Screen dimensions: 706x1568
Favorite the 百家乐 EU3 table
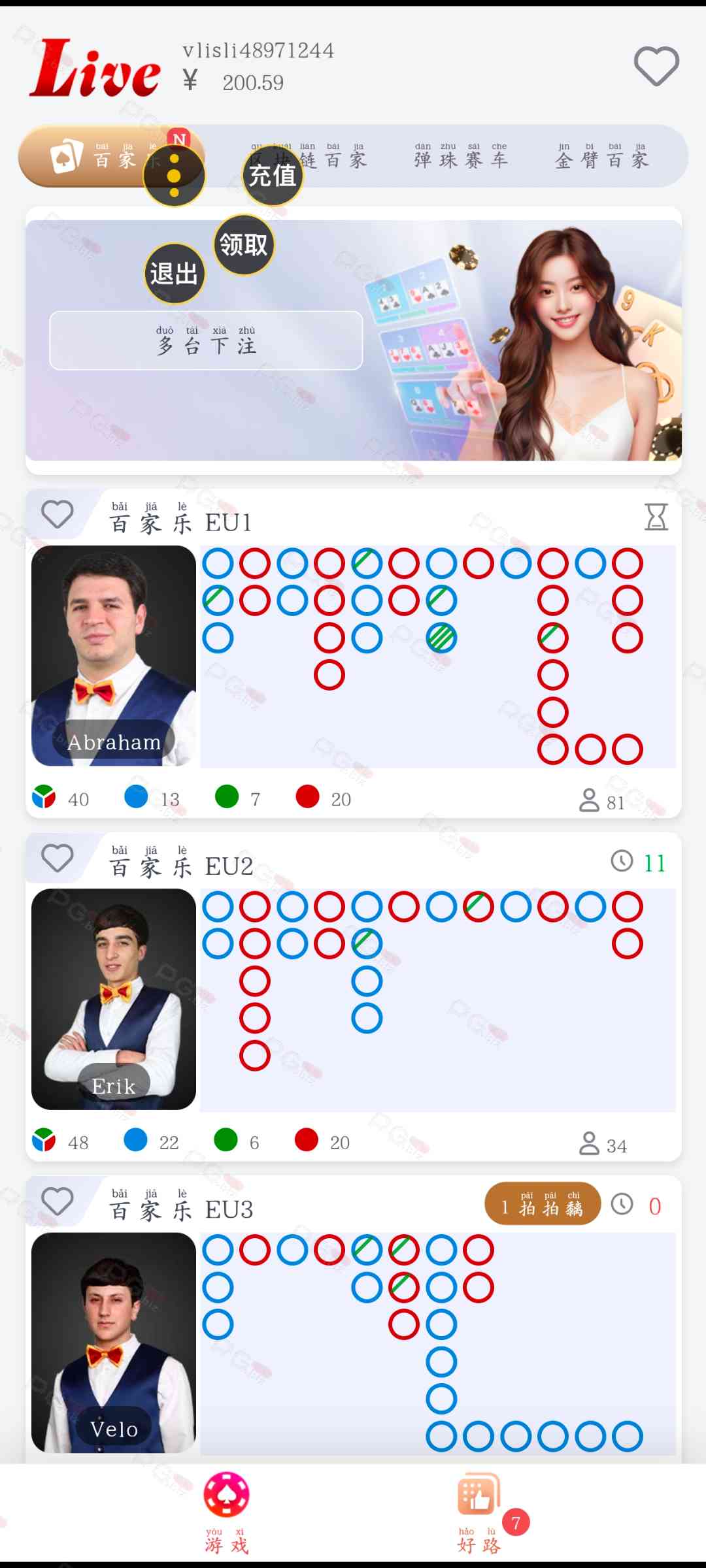click(x=58, y=1201)
